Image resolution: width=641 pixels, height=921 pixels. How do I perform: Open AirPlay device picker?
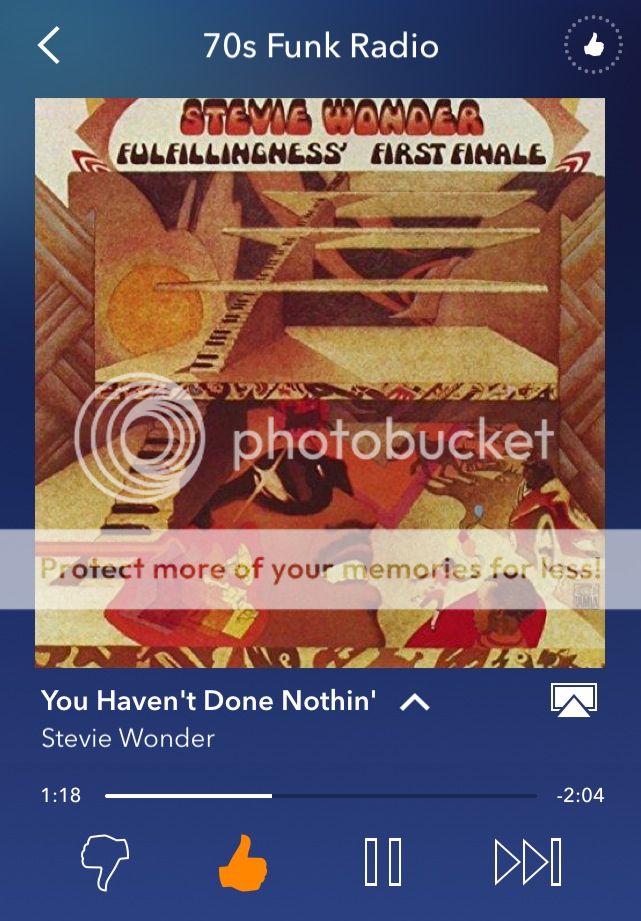pyautogui.click(x=574, y=701)
